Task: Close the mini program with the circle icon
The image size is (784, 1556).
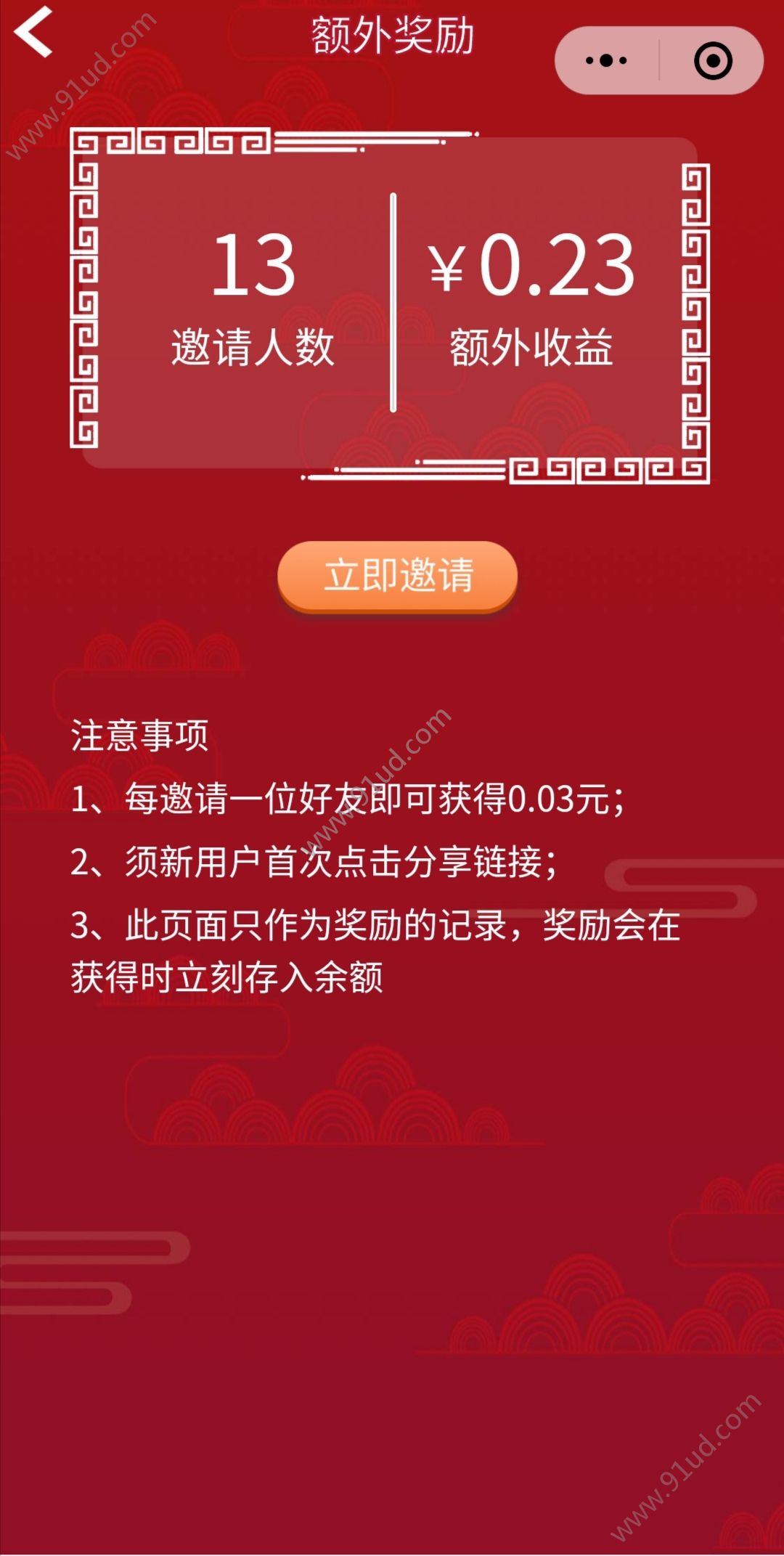Action: (x=712, y=61)
